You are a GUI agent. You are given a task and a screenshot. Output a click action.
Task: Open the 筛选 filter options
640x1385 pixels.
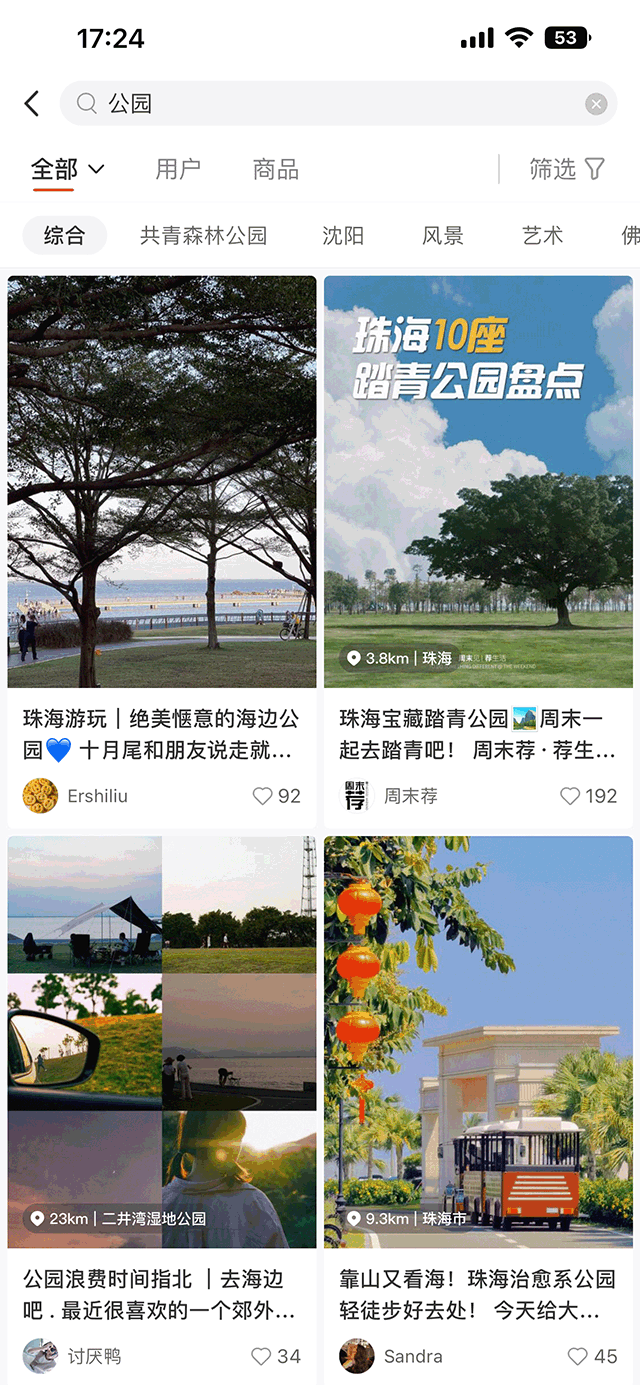click(x=566, y=169)
